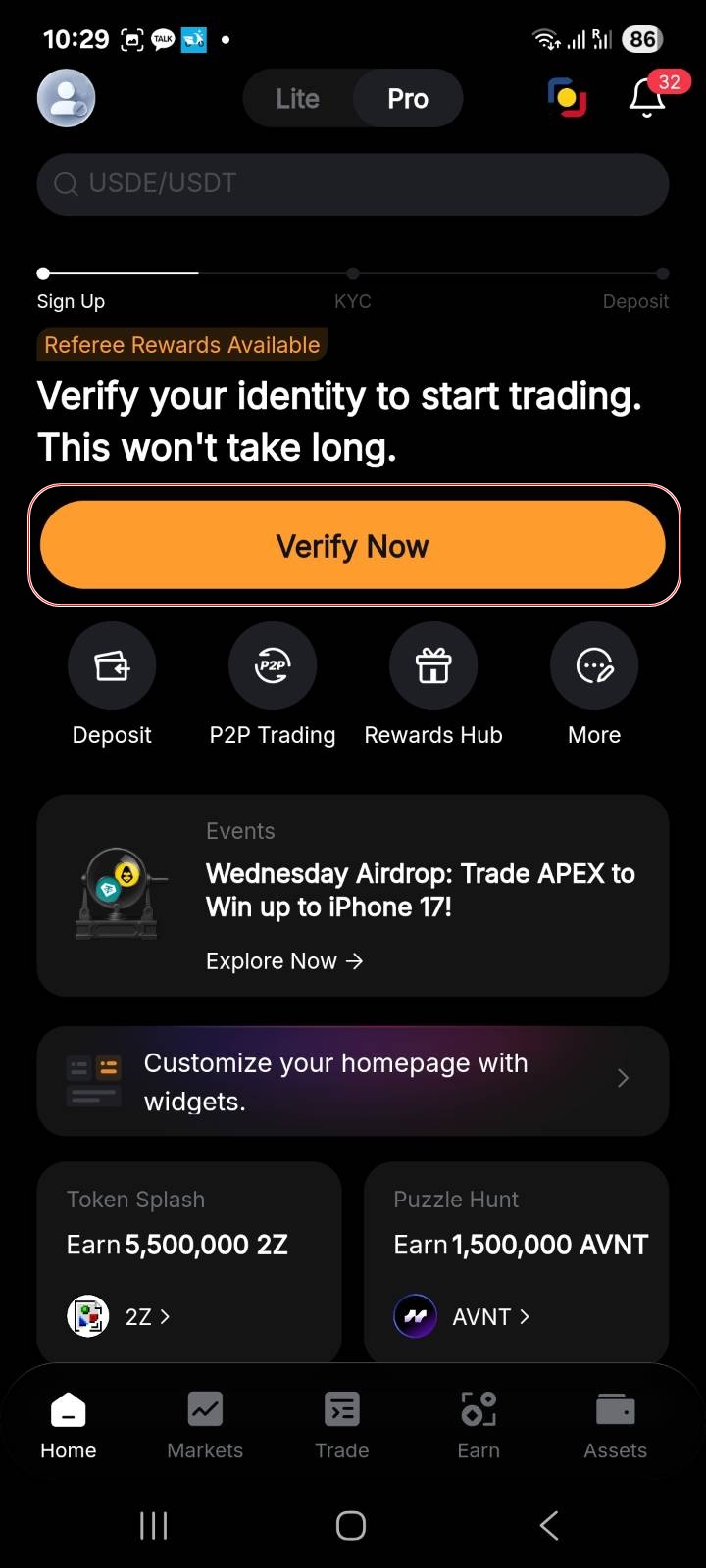This screenshot has width=706, height=1568.
Task: Tap the USDE/USDT search box
Action: click(x=353, y=184)
